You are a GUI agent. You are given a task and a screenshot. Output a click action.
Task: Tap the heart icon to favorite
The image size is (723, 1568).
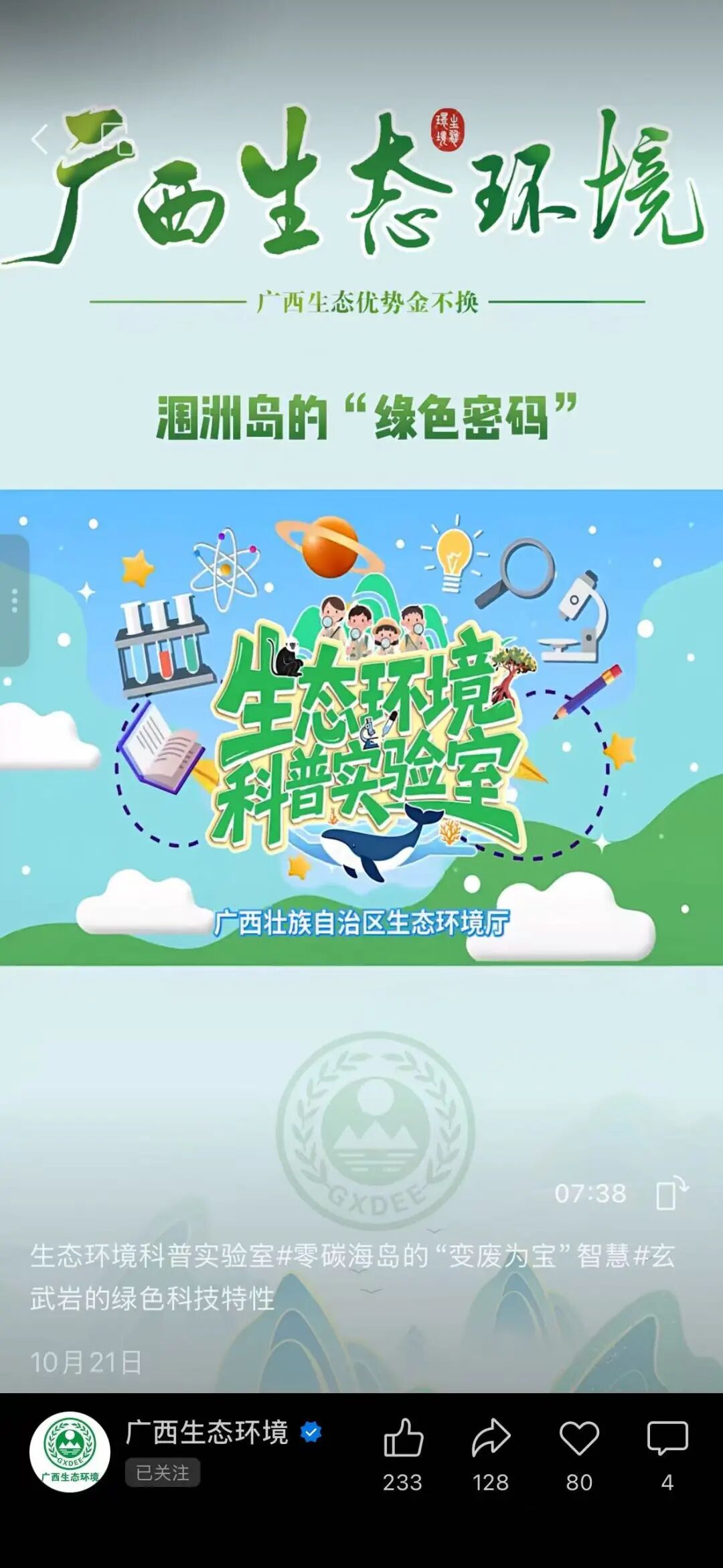(x=579, y=1439)
